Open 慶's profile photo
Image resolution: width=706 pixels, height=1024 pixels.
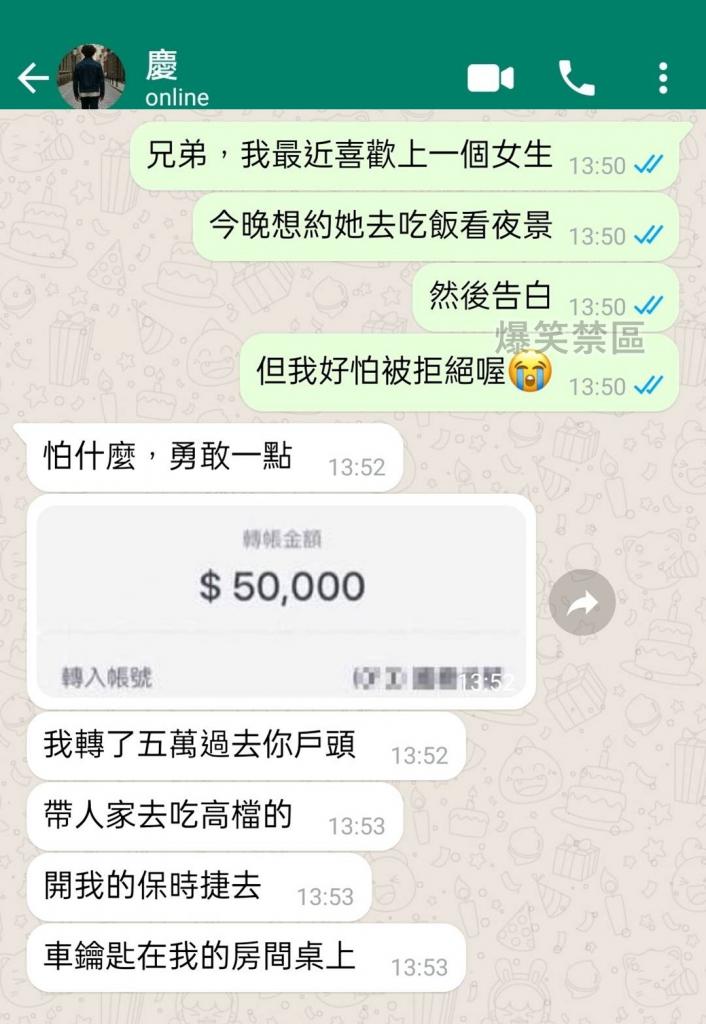point(91,77)
